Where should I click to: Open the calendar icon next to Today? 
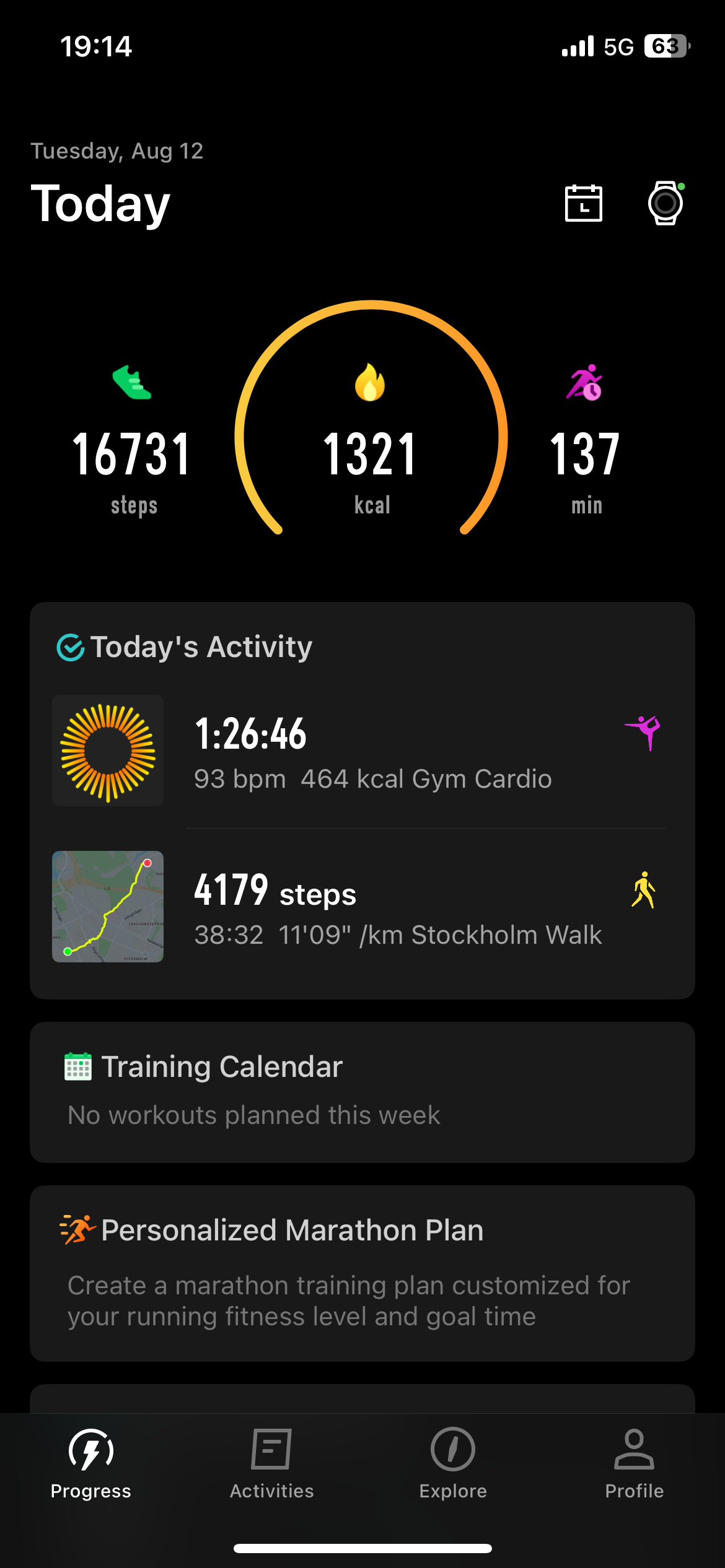pos(583,203)
